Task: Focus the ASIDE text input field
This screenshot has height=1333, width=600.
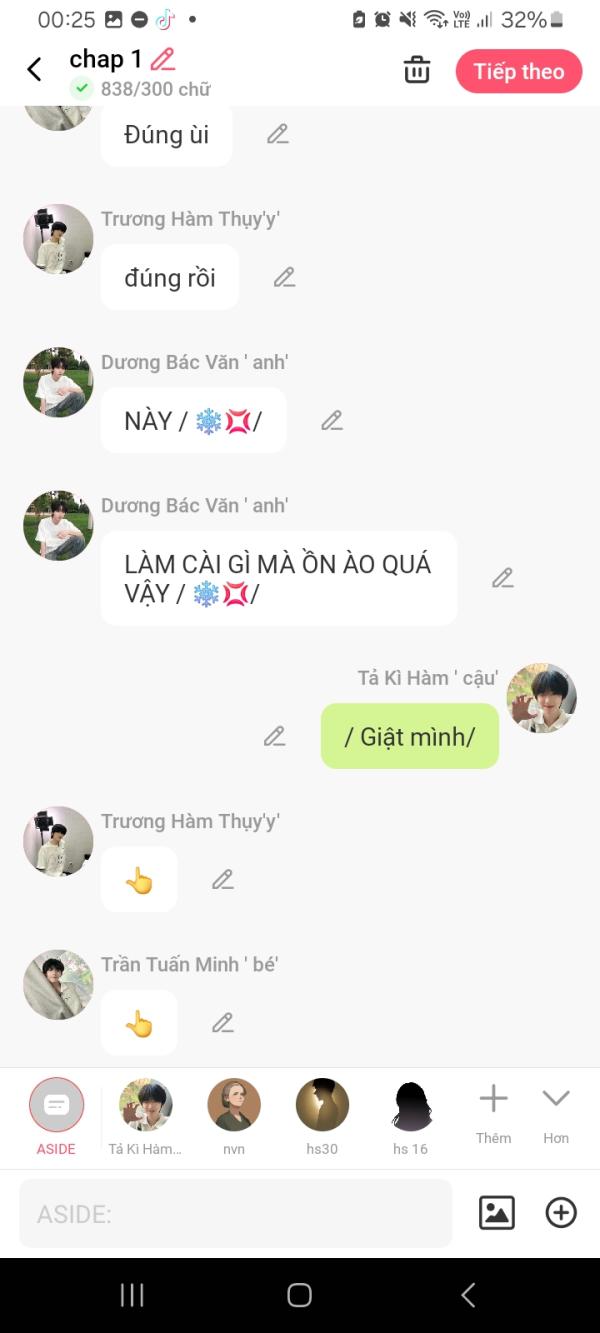Action: (x=235, y=1213)
